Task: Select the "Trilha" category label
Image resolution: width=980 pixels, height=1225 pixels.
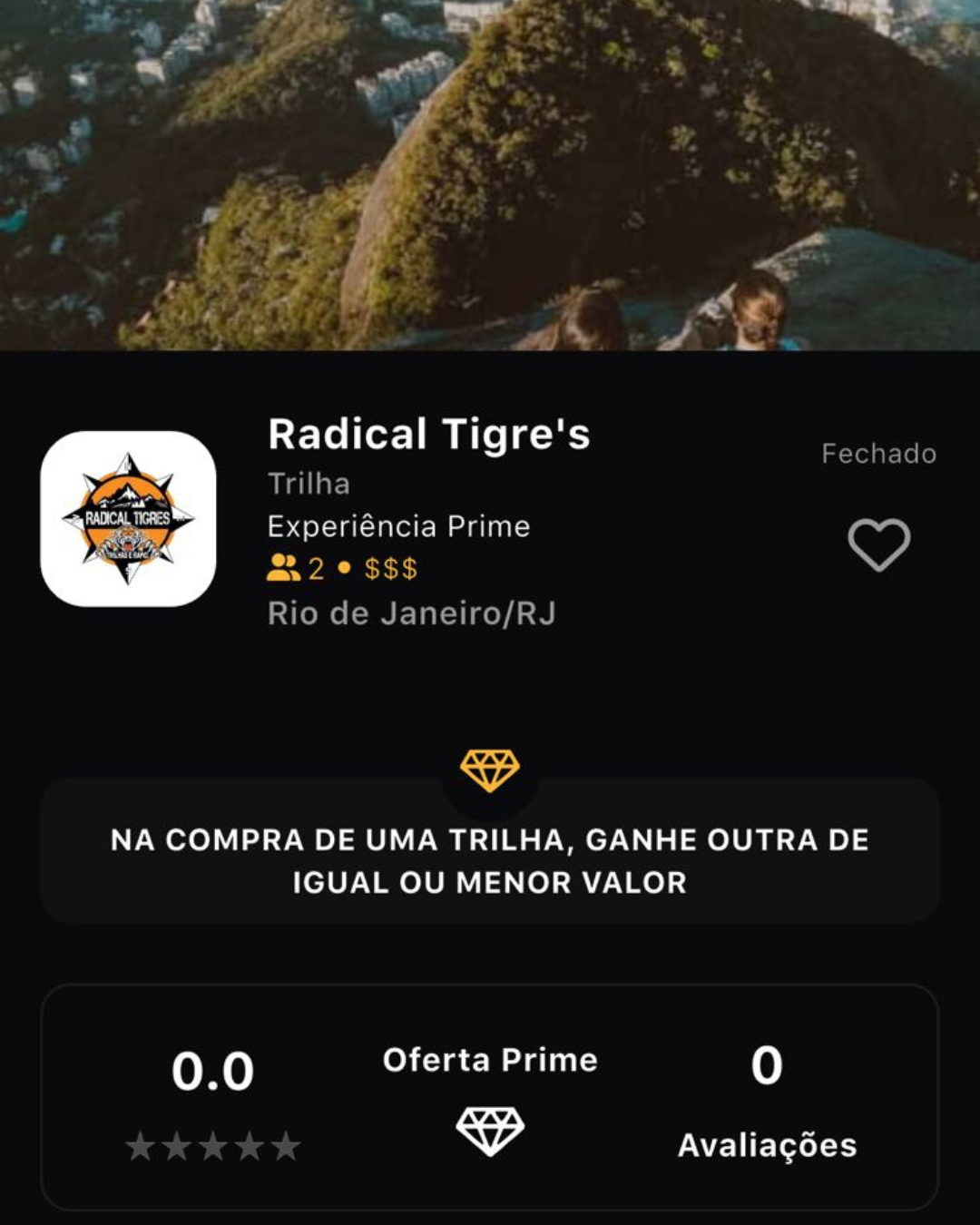Action: 309,484
